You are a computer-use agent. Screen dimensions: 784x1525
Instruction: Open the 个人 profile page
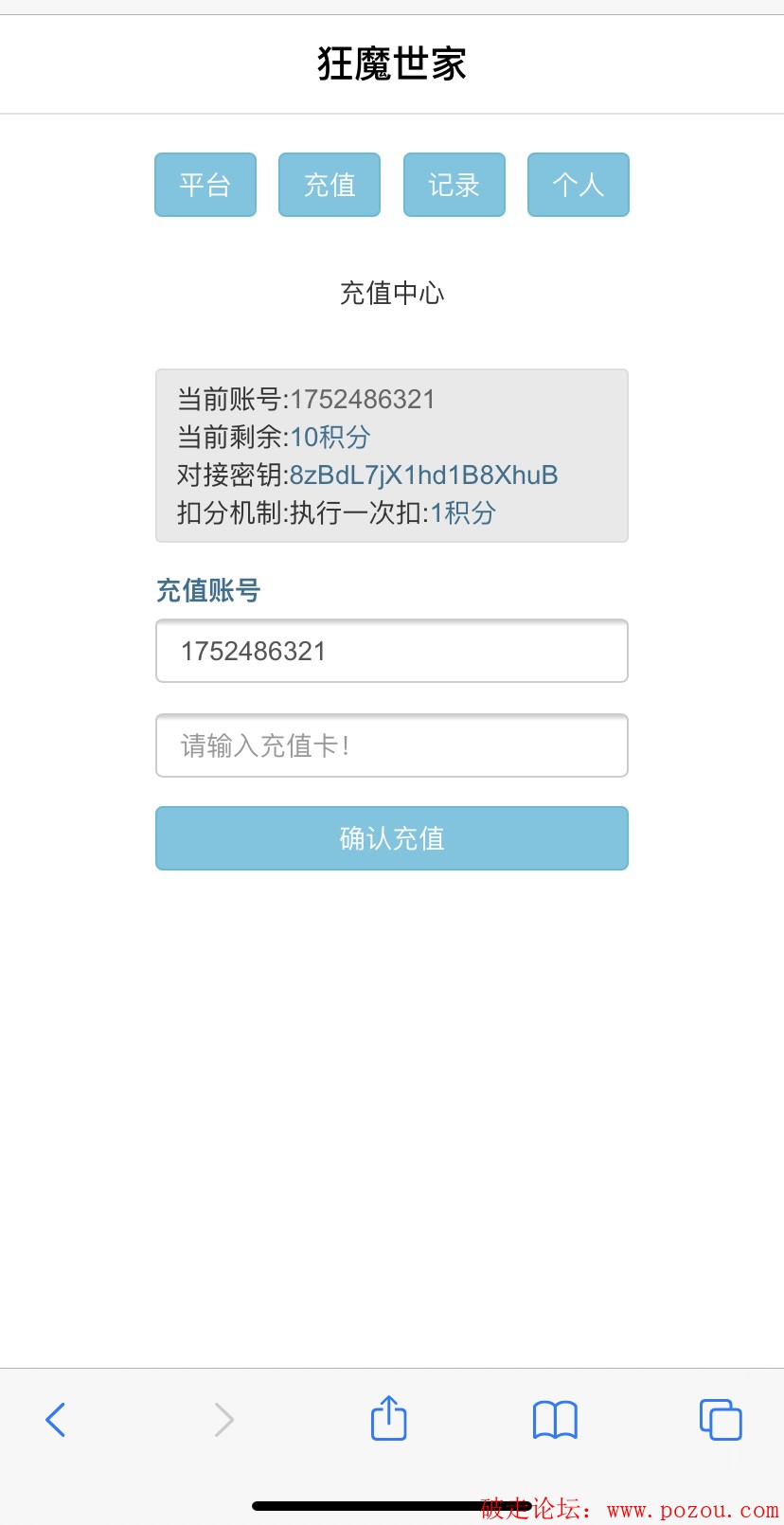click(579, 185)
